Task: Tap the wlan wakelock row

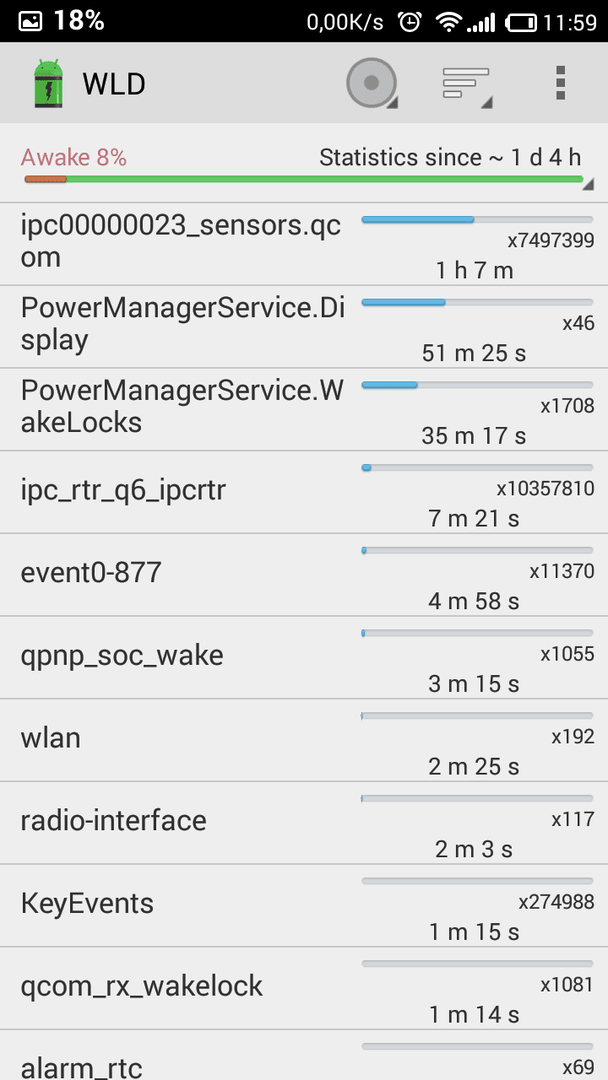Action: point(304,740)
